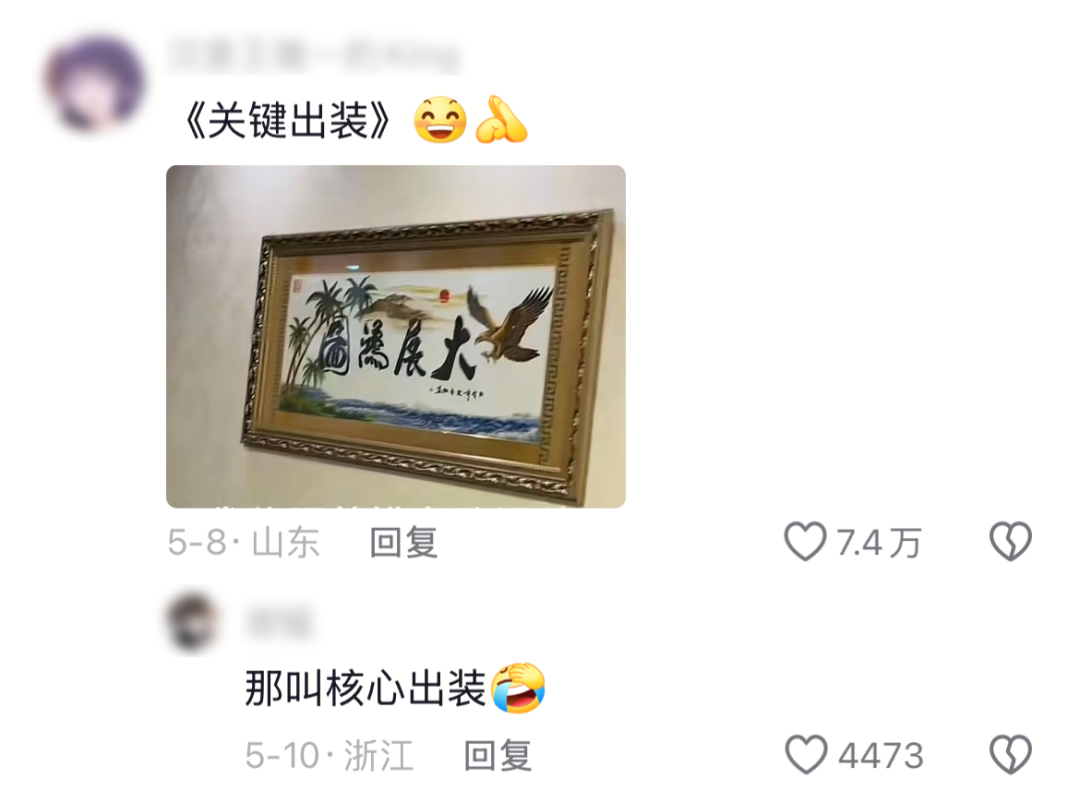Like the 那叫核心出装 reply

[806, 755]
